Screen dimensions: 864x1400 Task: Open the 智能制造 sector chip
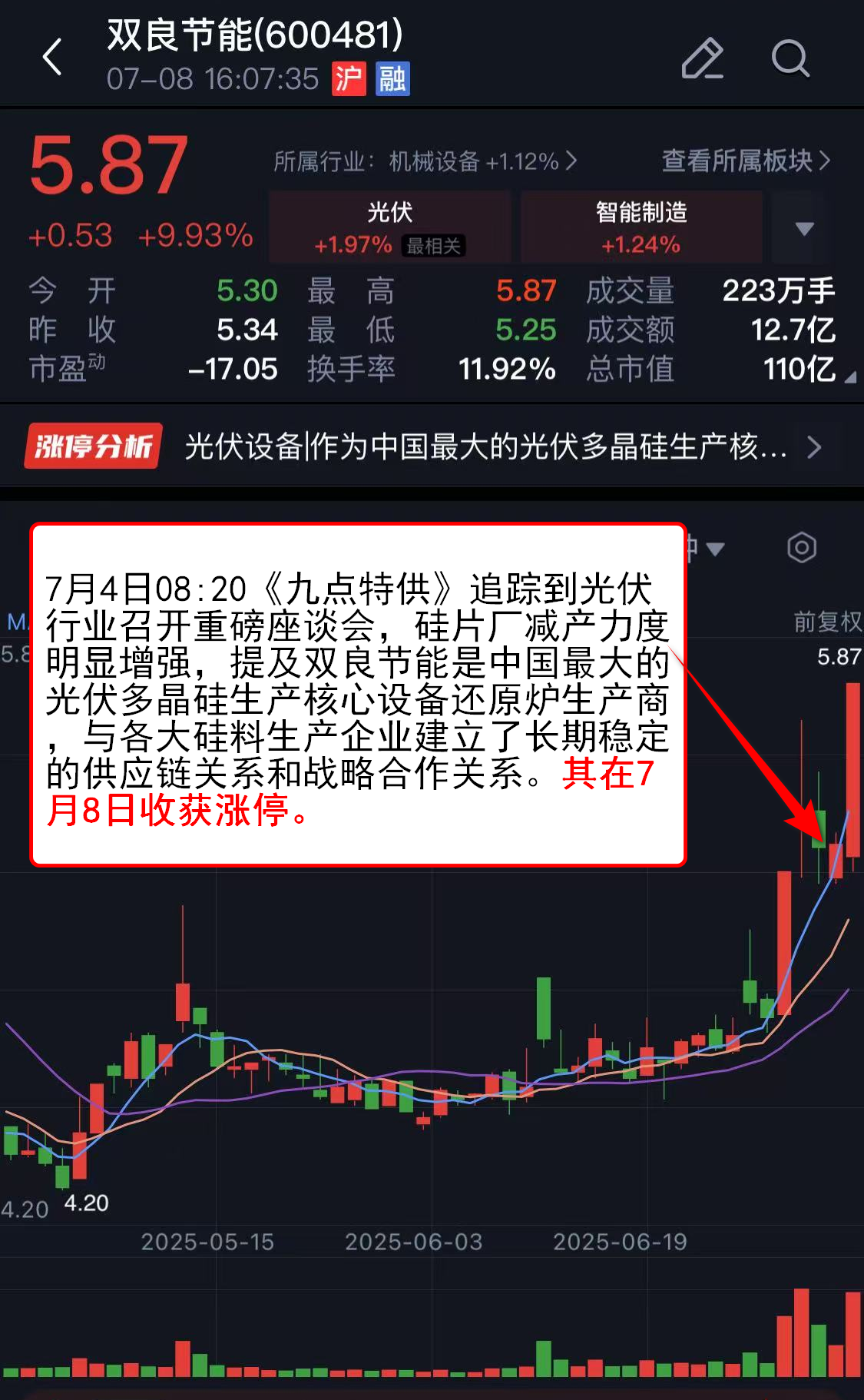pos(641,227)
